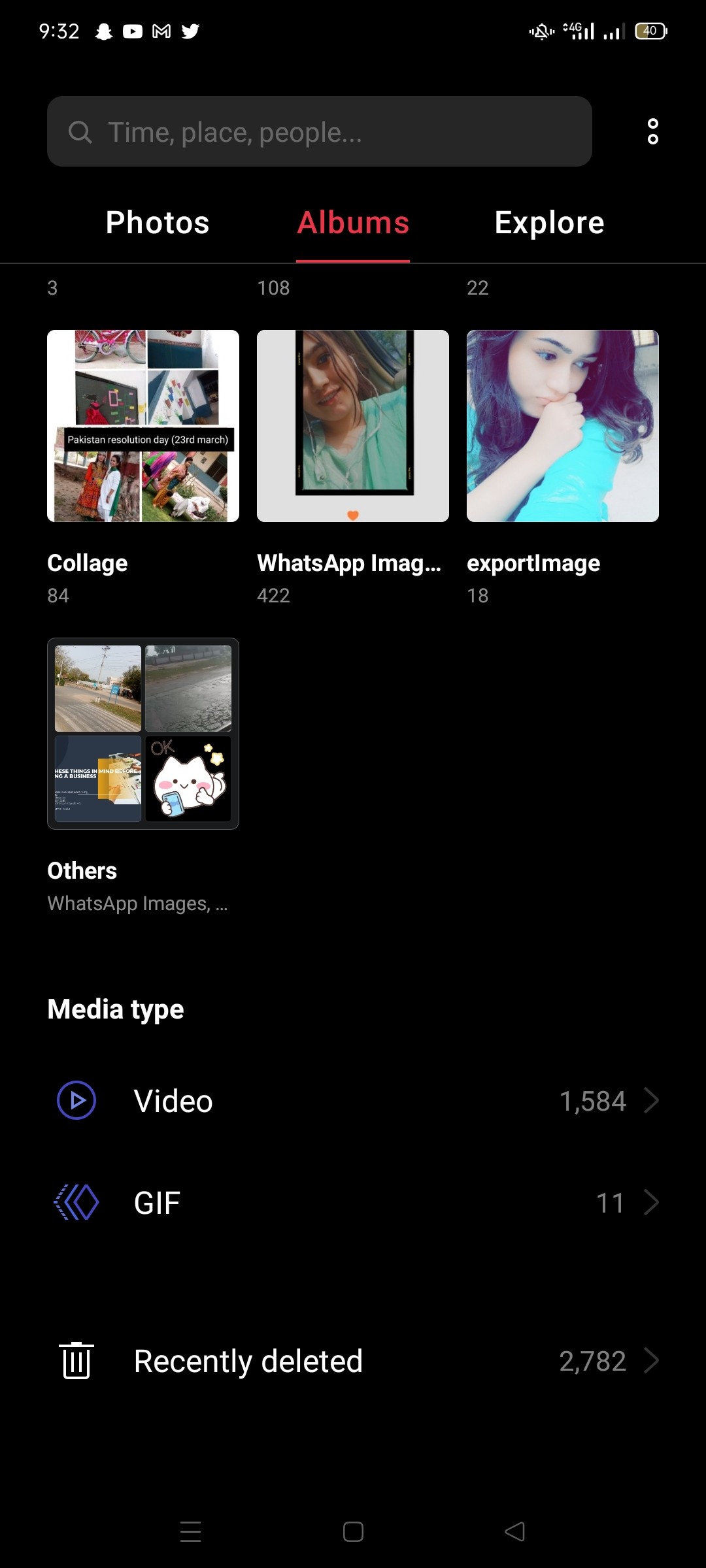
Task: View all GIF media
Action: [x=353, y=1203]
